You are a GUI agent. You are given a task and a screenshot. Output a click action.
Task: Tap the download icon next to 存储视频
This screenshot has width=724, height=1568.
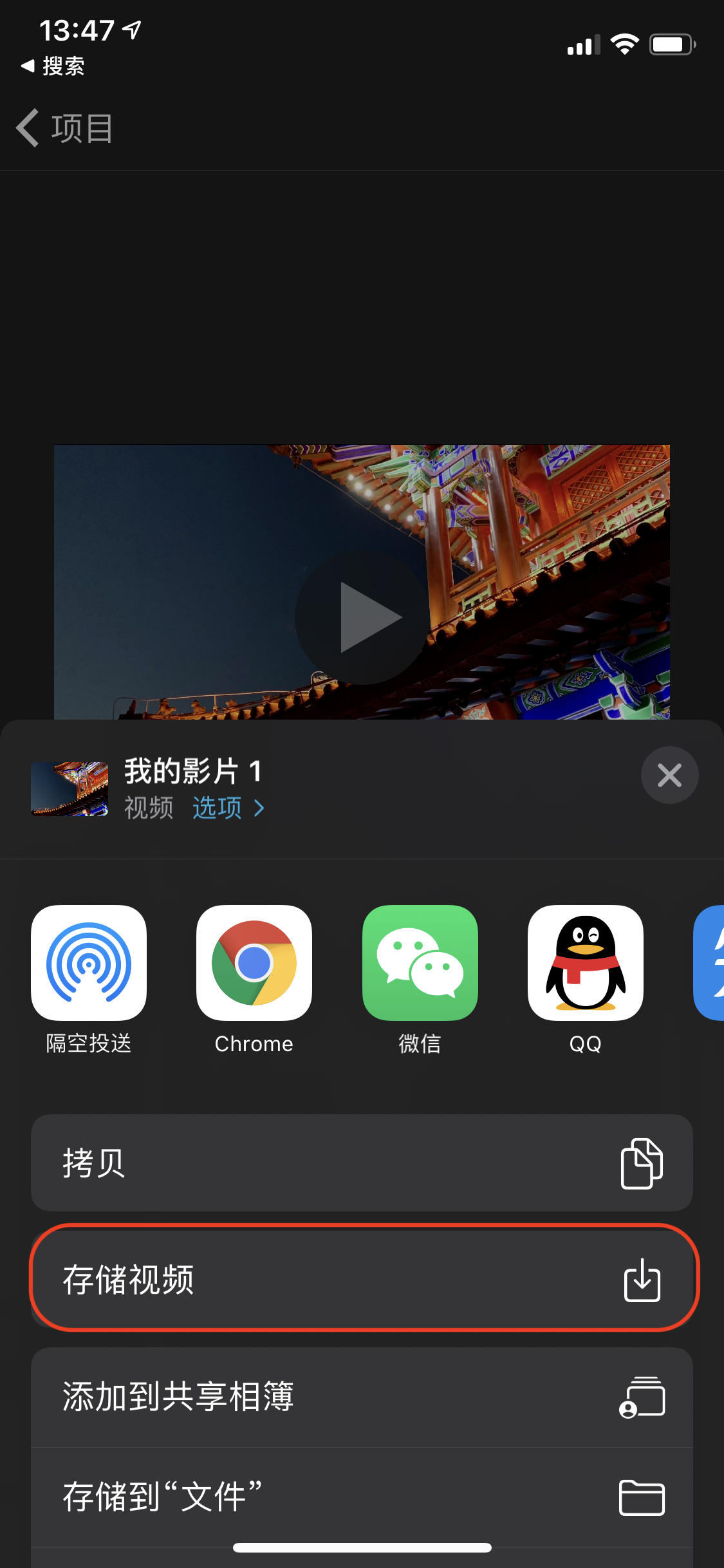(x=642, y=1278)
